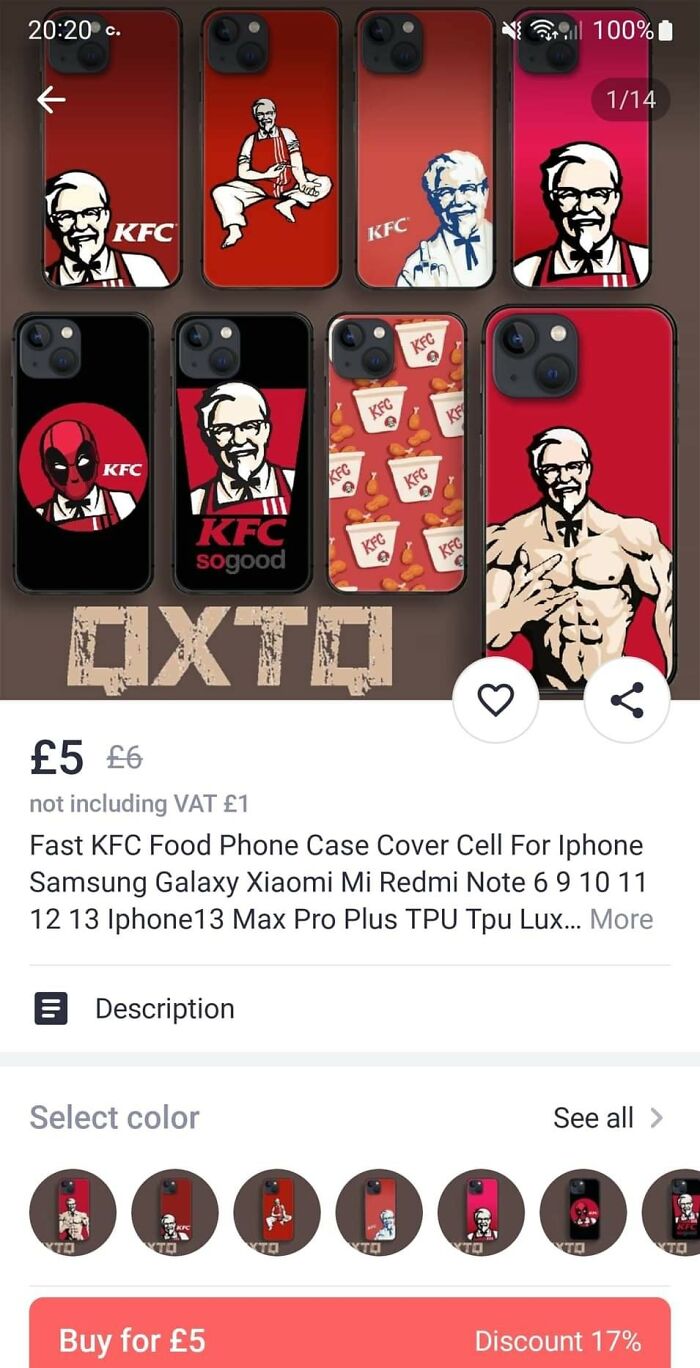Share this product listing
Image resolution: width=700 pixels, height=1368 pixels.
627,700
